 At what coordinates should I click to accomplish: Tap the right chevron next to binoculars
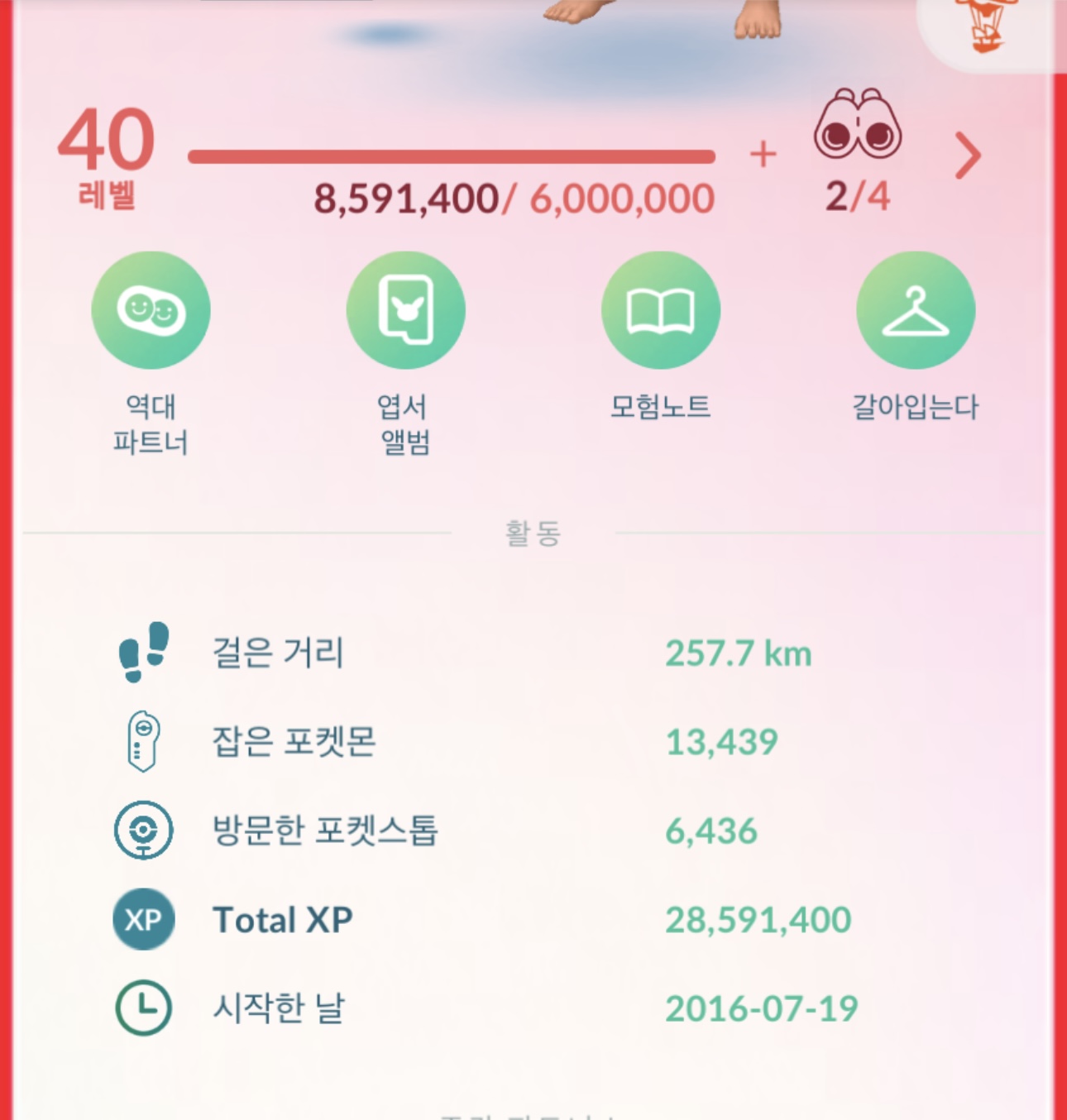pos(967,156)
